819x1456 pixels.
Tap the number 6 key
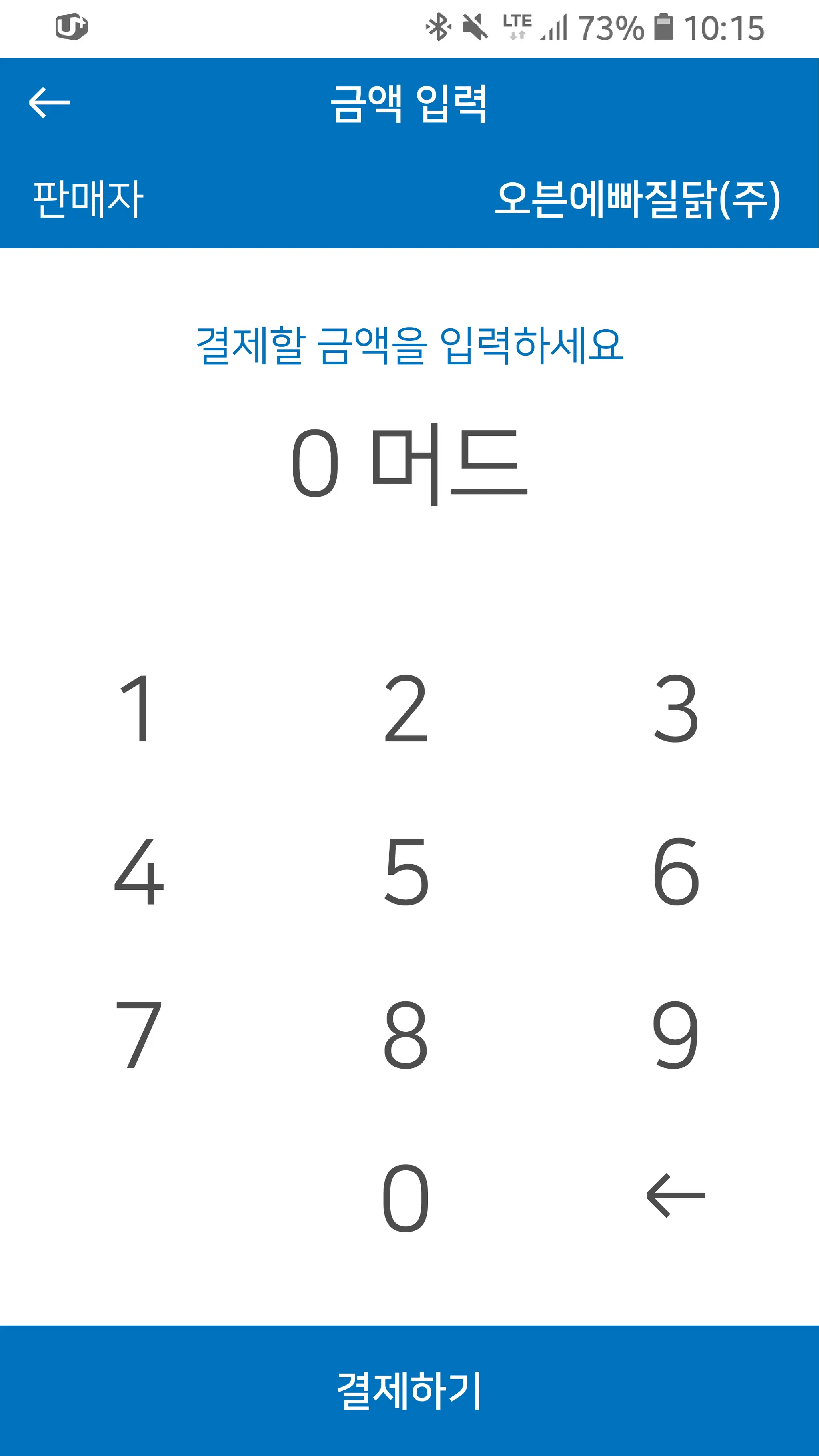coord(676,872)
